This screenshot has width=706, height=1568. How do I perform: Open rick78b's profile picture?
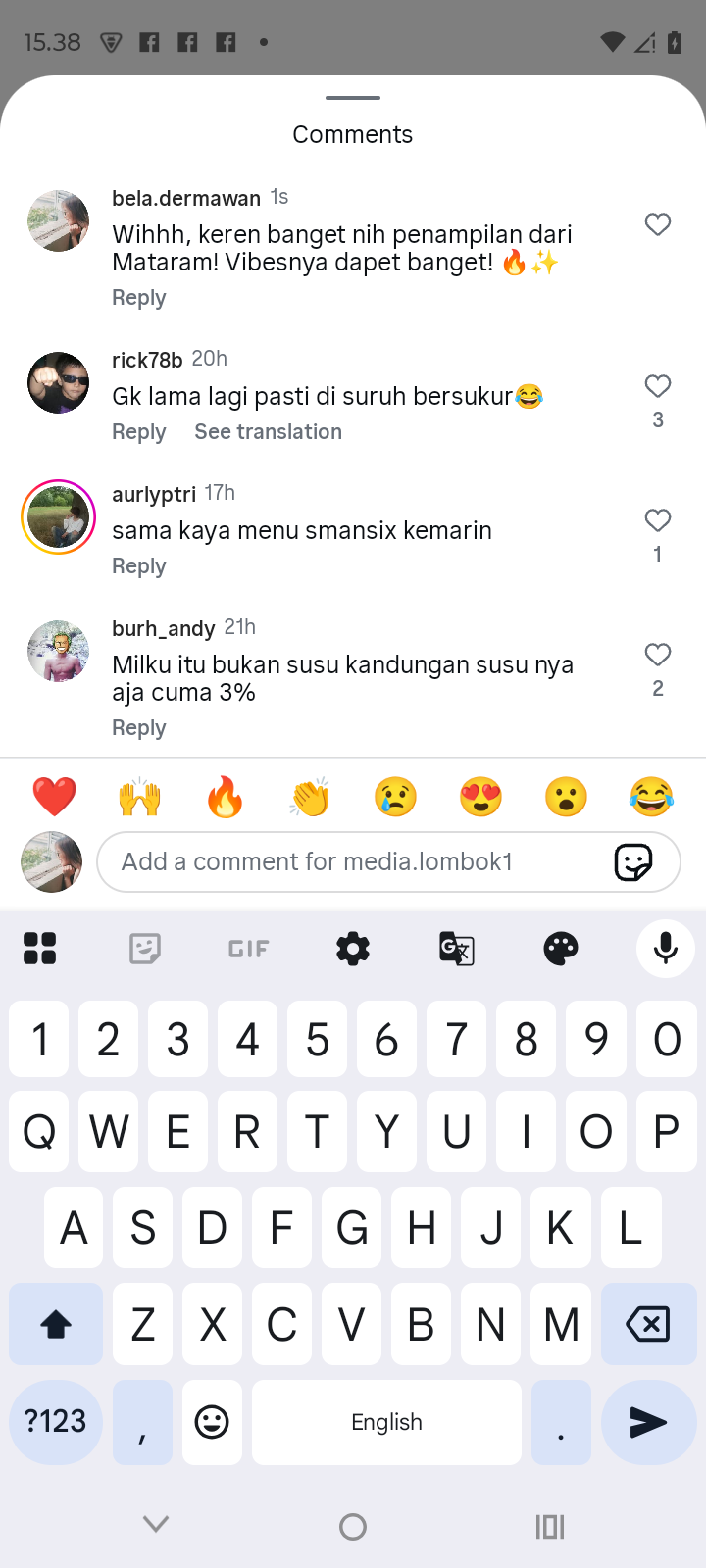pos(58,383)
